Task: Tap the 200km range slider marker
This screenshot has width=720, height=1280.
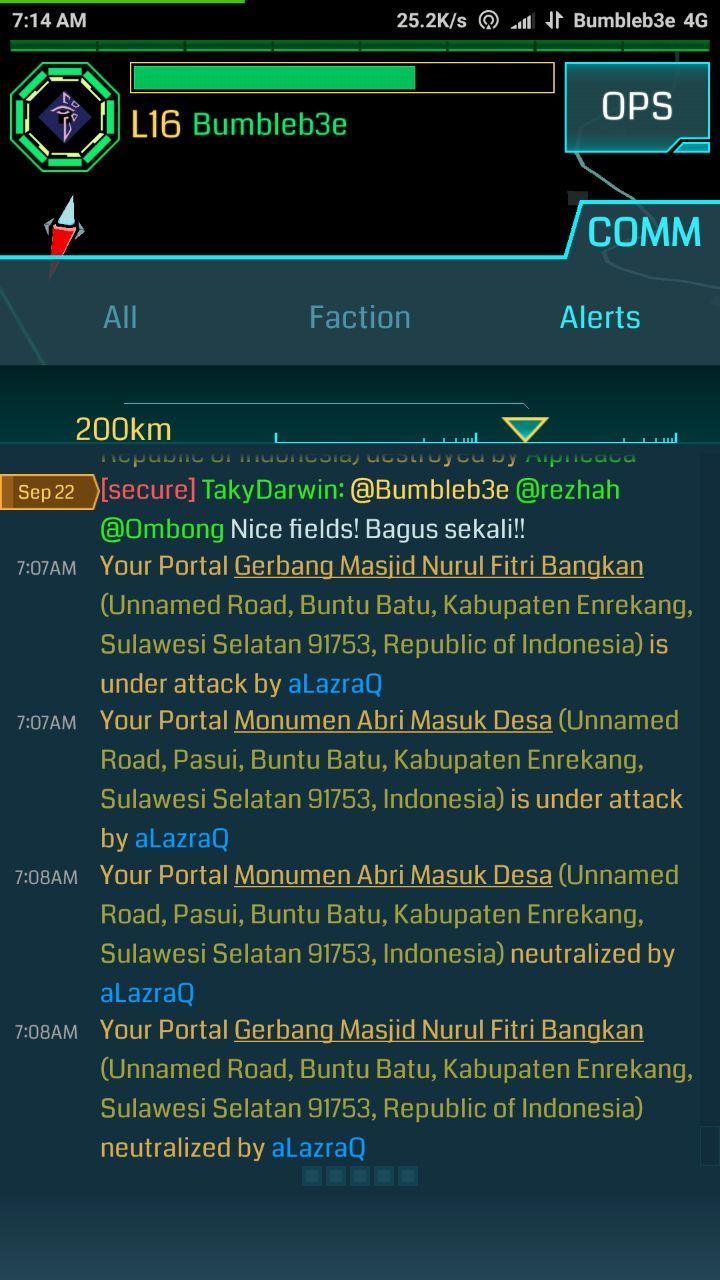Action: pyautogui.click(x=525, y=429)
